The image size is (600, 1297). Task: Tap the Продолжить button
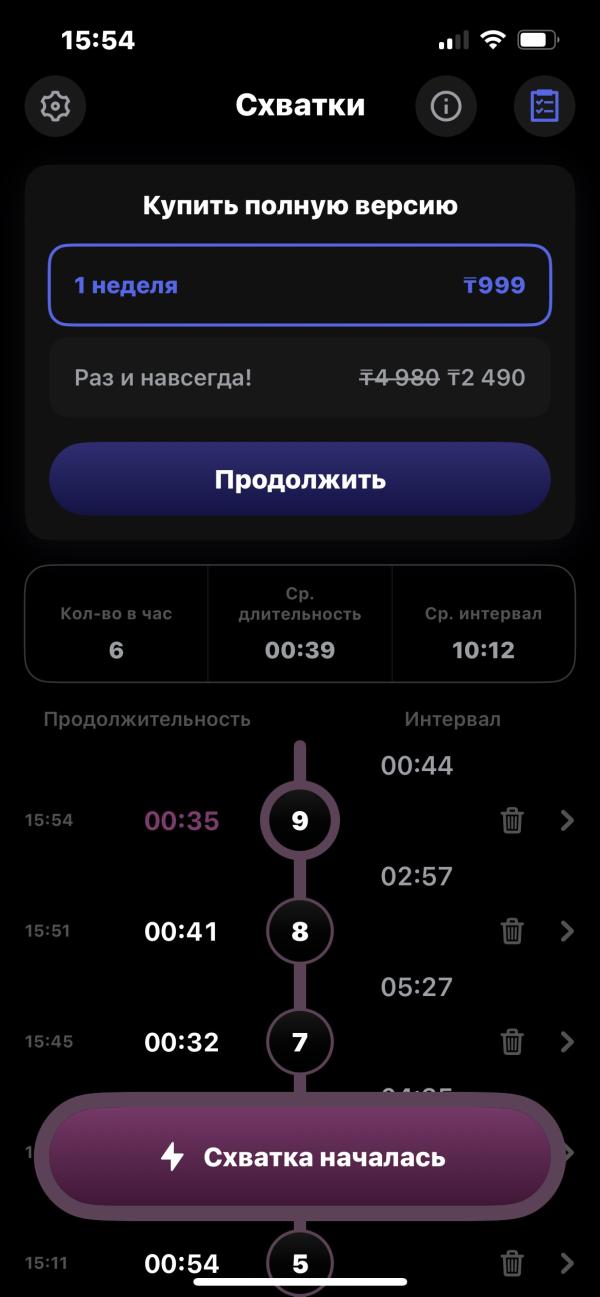pos(300,479)
